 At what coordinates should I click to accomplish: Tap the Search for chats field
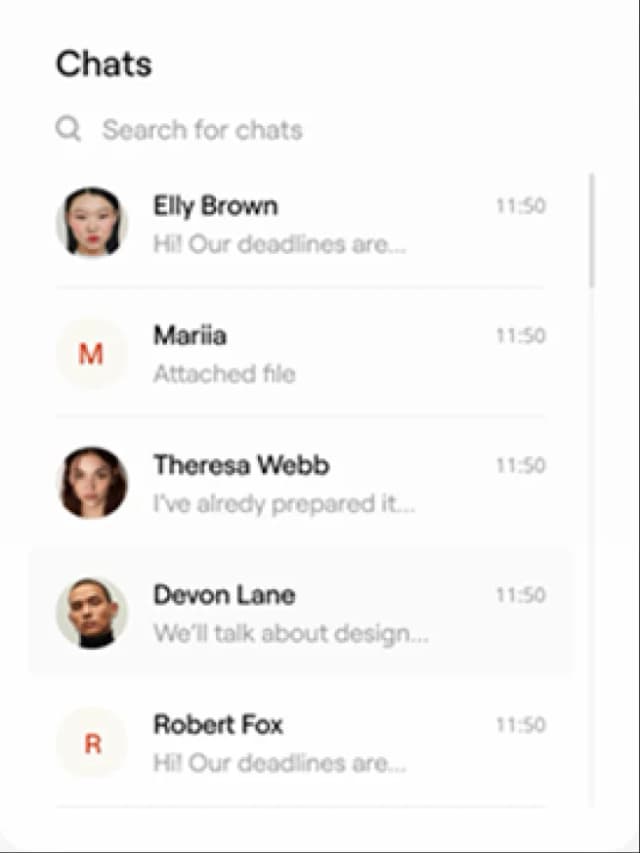pyautogui.click(x=202, y=130)
